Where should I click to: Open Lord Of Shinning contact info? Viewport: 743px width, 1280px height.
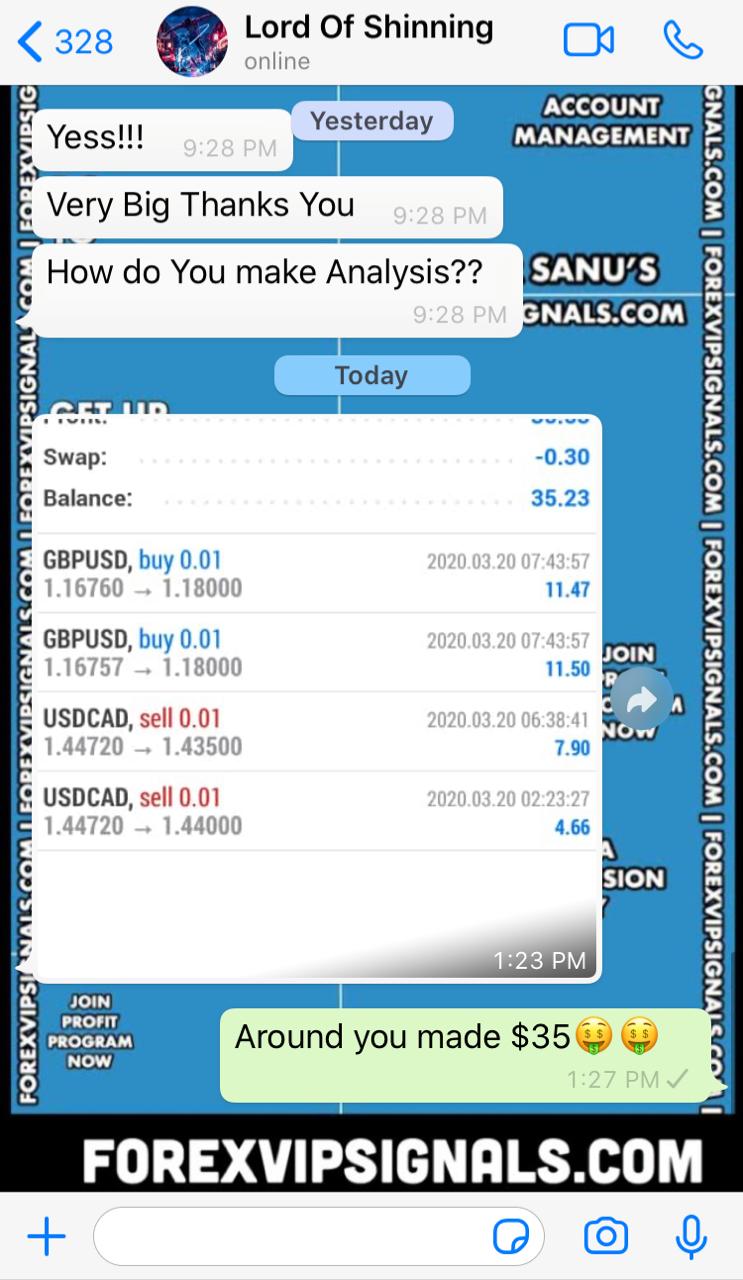coord(368,42)
